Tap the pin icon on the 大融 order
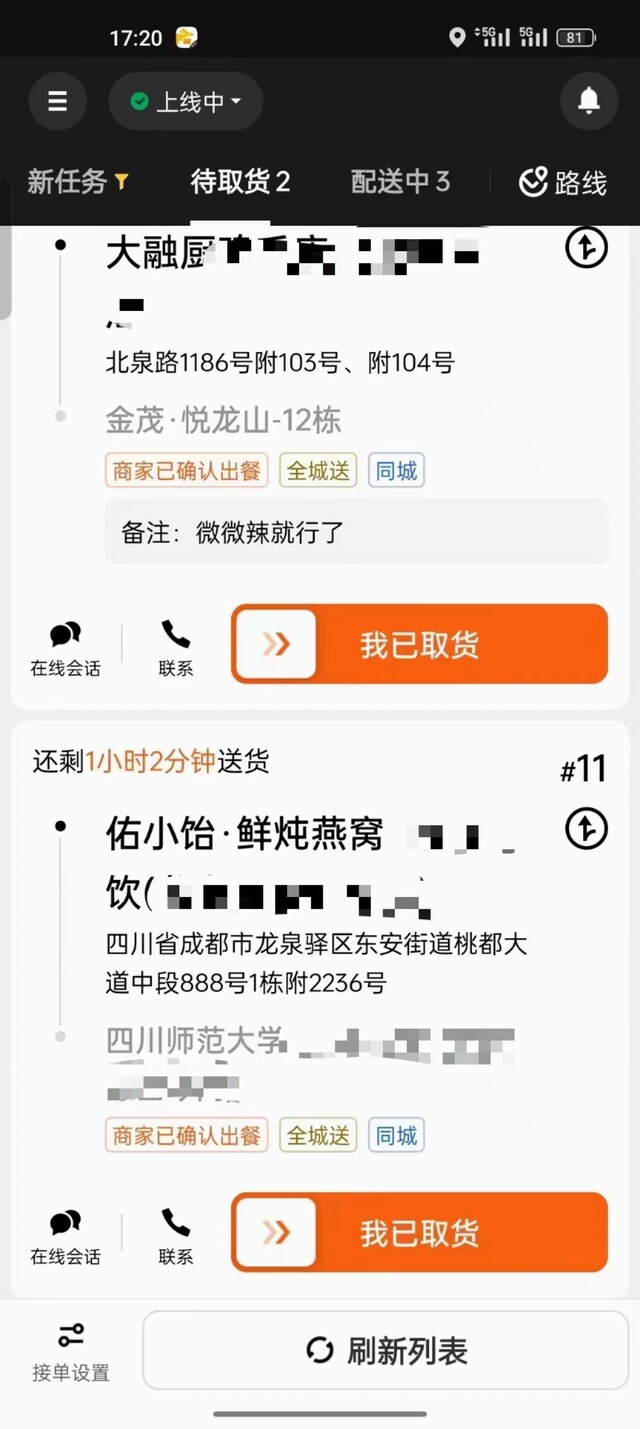 pos(587,247)
